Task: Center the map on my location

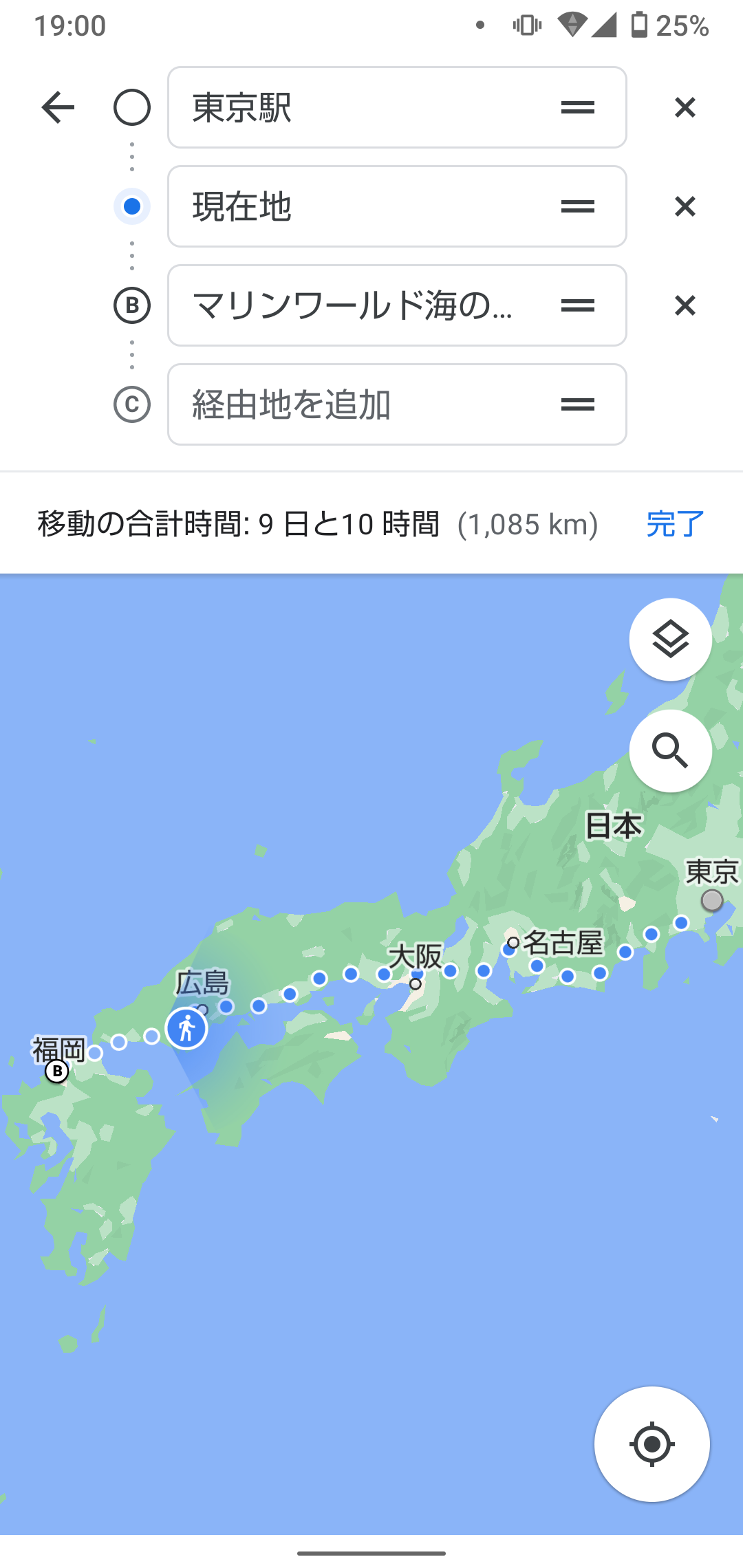Action: click(652, 1444)
